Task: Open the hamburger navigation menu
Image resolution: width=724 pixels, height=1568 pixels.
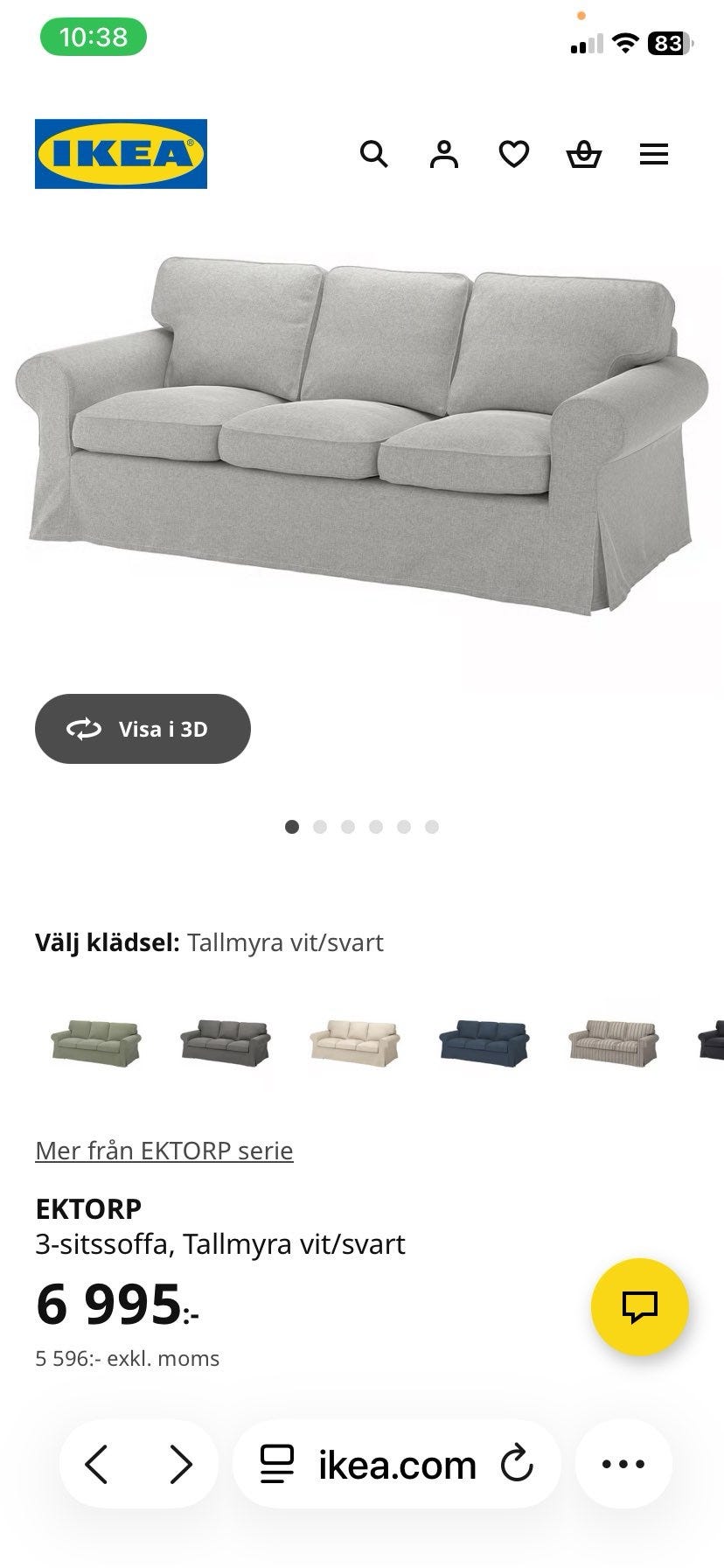Action: coord(654,154)
